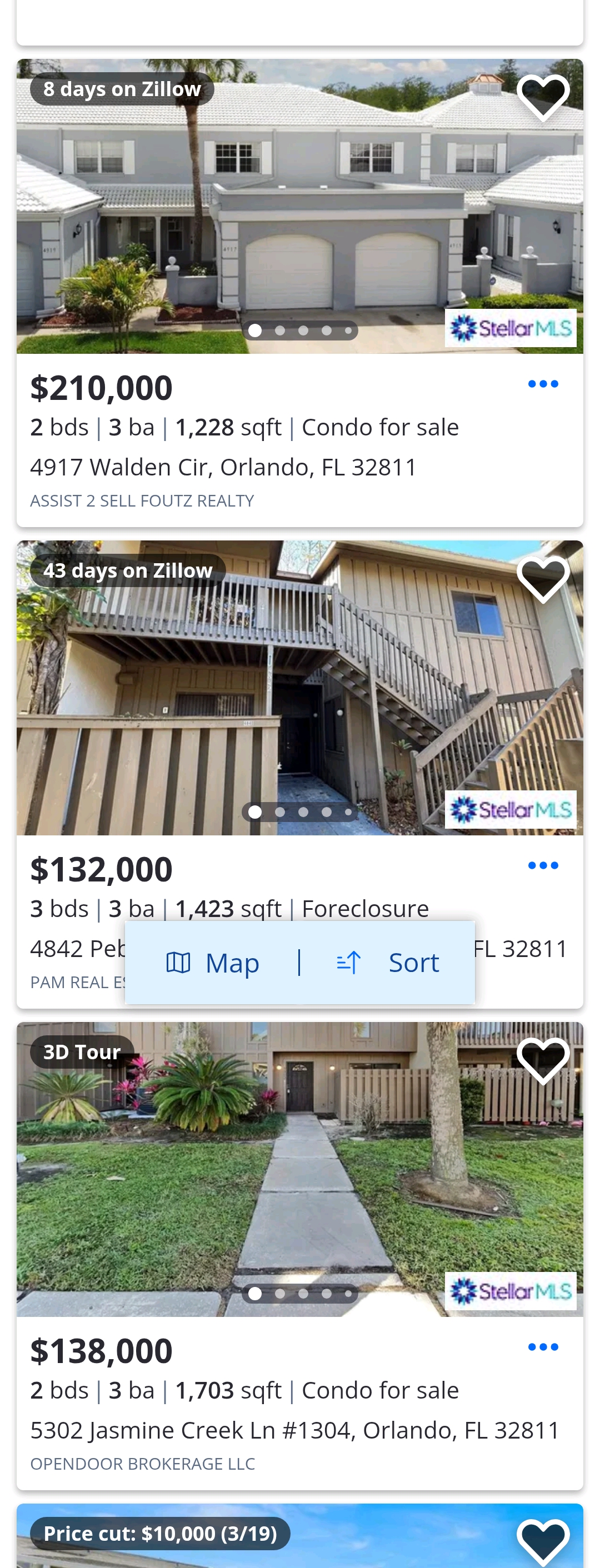View the 5302 Jasmine Creek Ln condo

(x=294, y=1430)
